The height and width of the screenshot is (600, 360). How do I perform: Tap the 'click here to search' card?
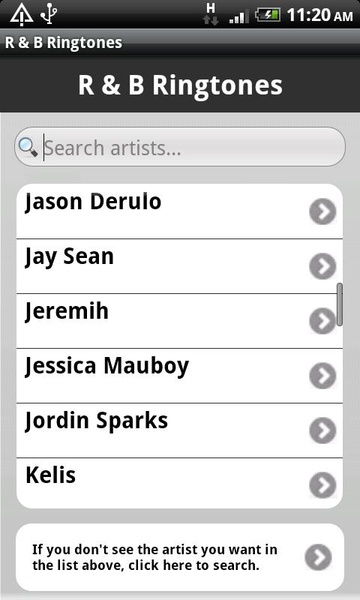pos(180,558)
